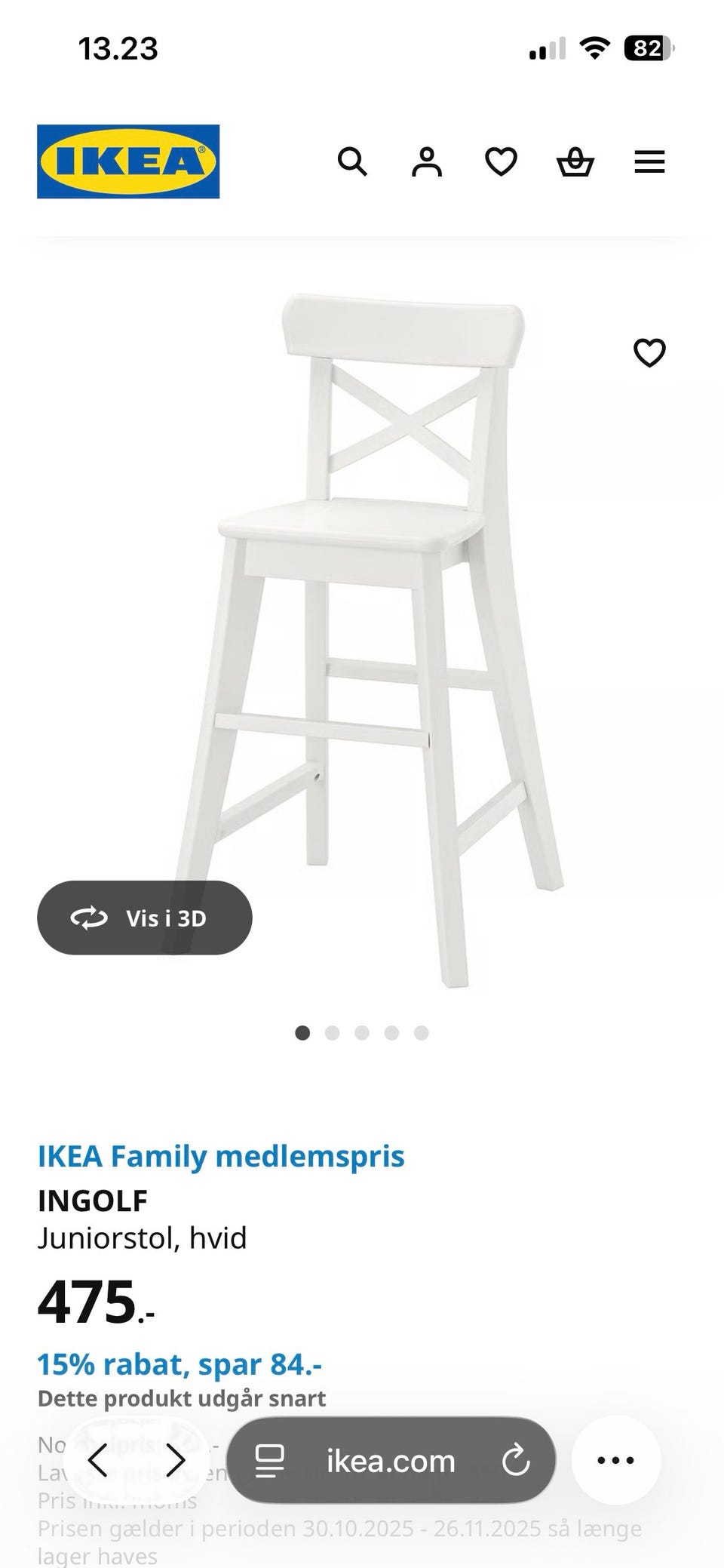724x1568 pixels.
Task: Open the browser's three-dot more menu
Action: (x=615, y=1461)
